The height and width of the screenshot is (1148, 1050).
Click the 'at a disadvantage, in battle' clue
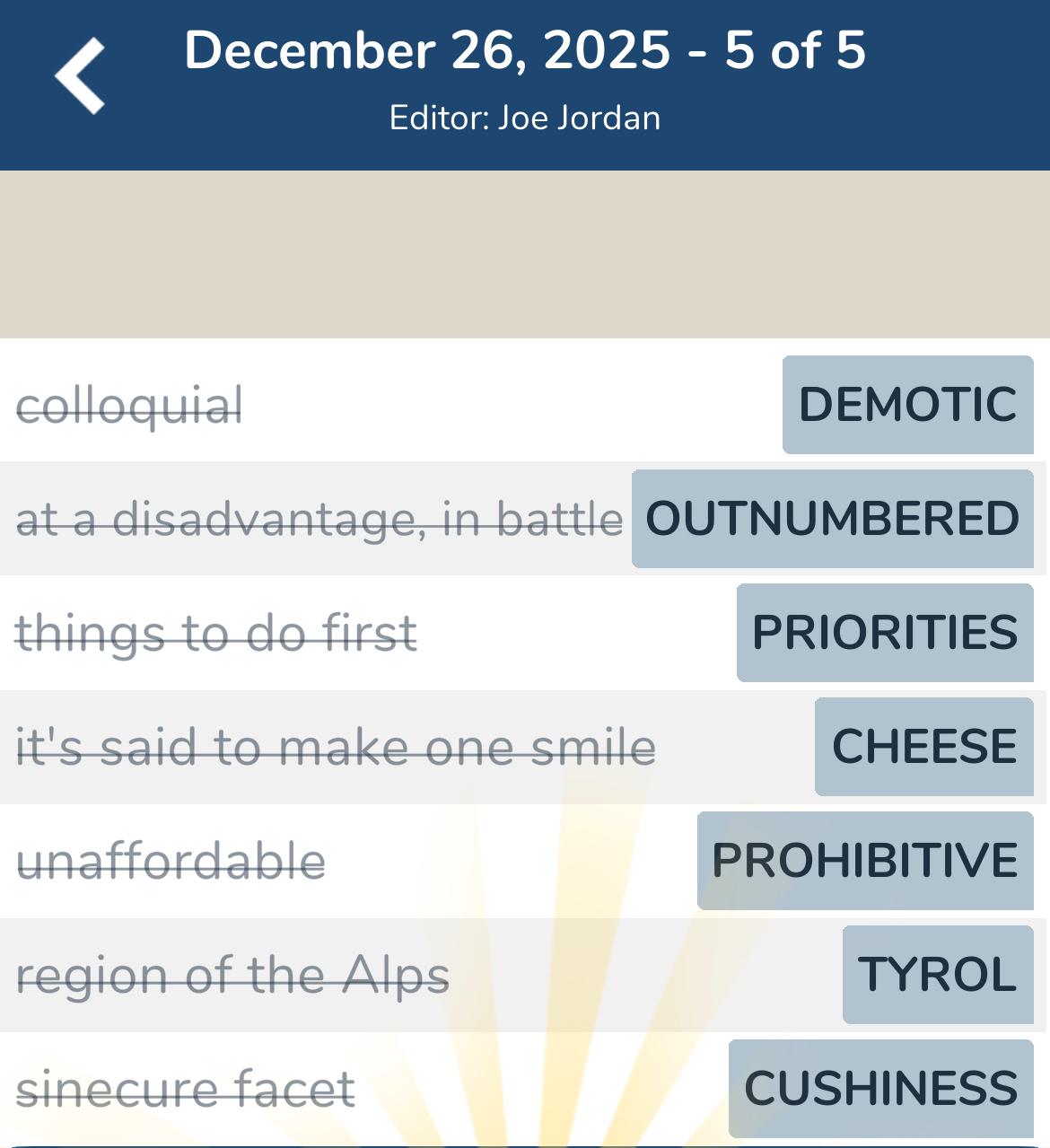tap(319, 519)
